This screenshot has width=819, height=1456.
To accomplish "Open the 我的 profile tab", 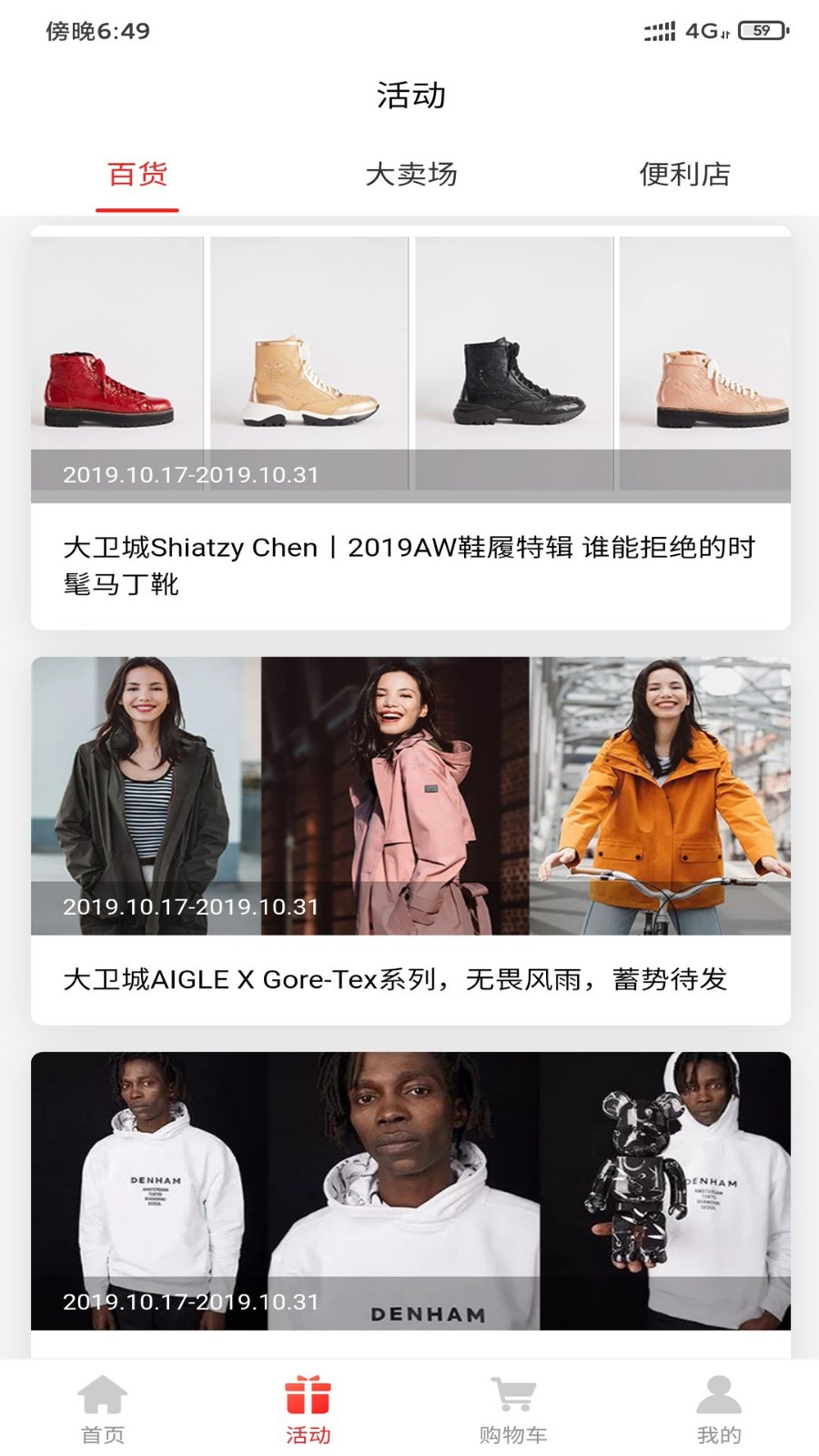I will pyautogui.click(x=719, y=1410).
